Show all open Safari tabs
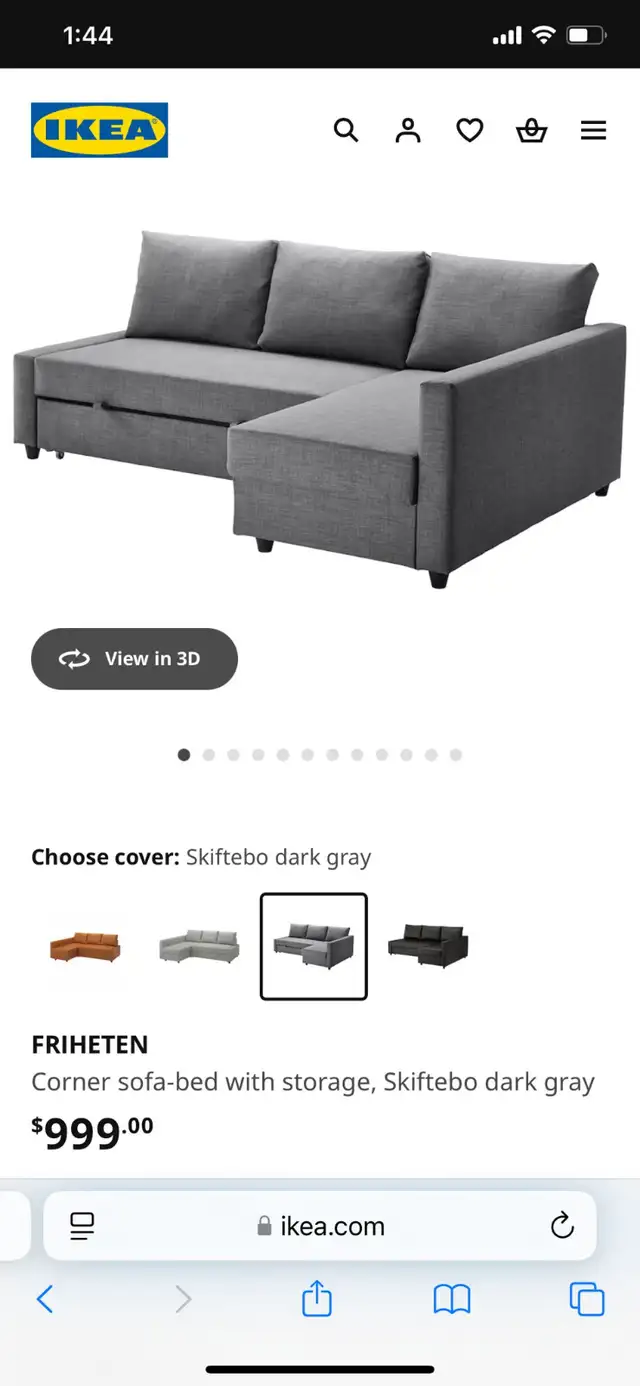This screenshot has height=1386, width=640. pos(587,1299)
